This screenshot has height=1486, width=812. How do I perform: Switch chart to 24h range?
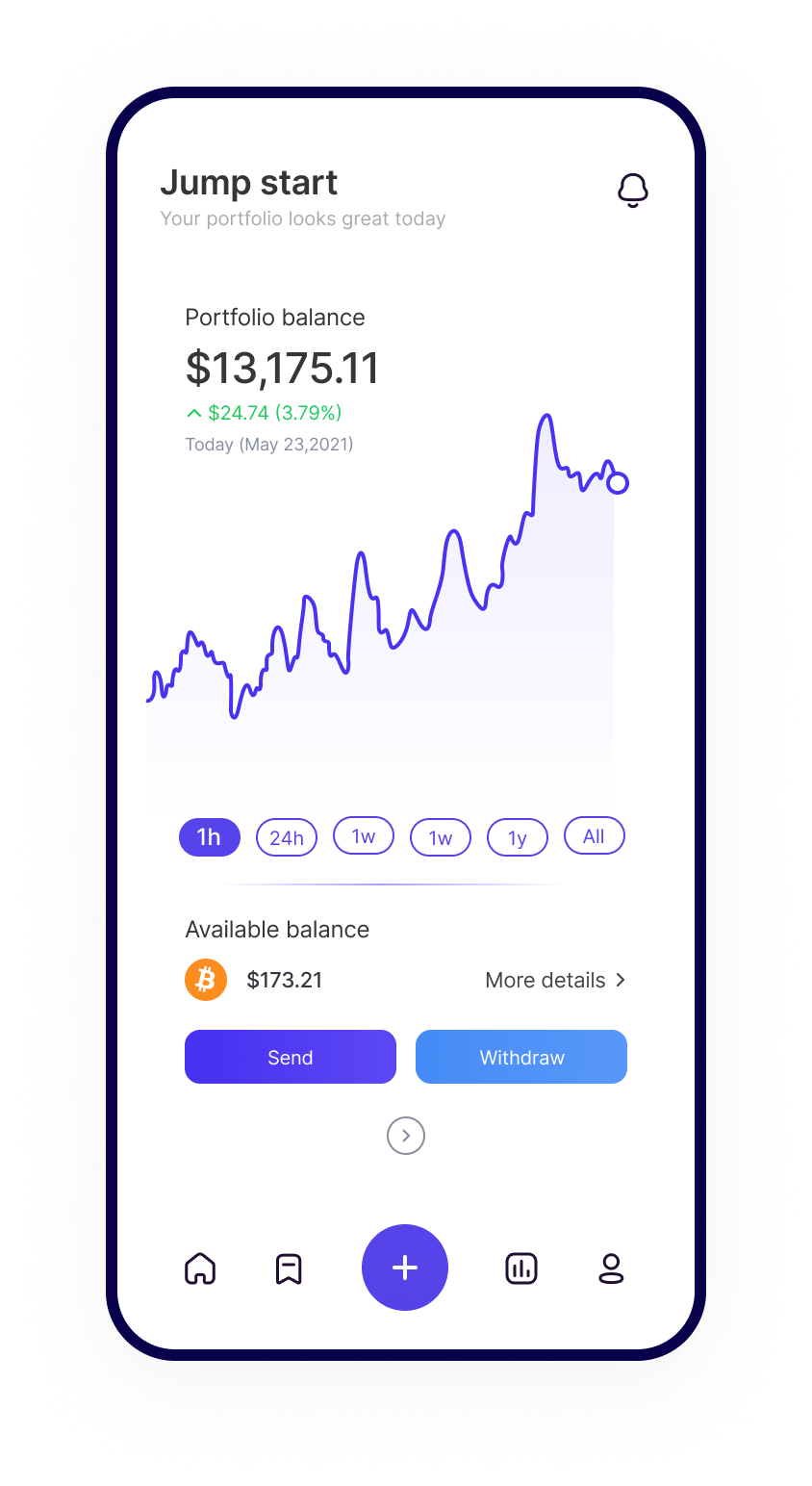pyautogui.click(x=287, y=837)
